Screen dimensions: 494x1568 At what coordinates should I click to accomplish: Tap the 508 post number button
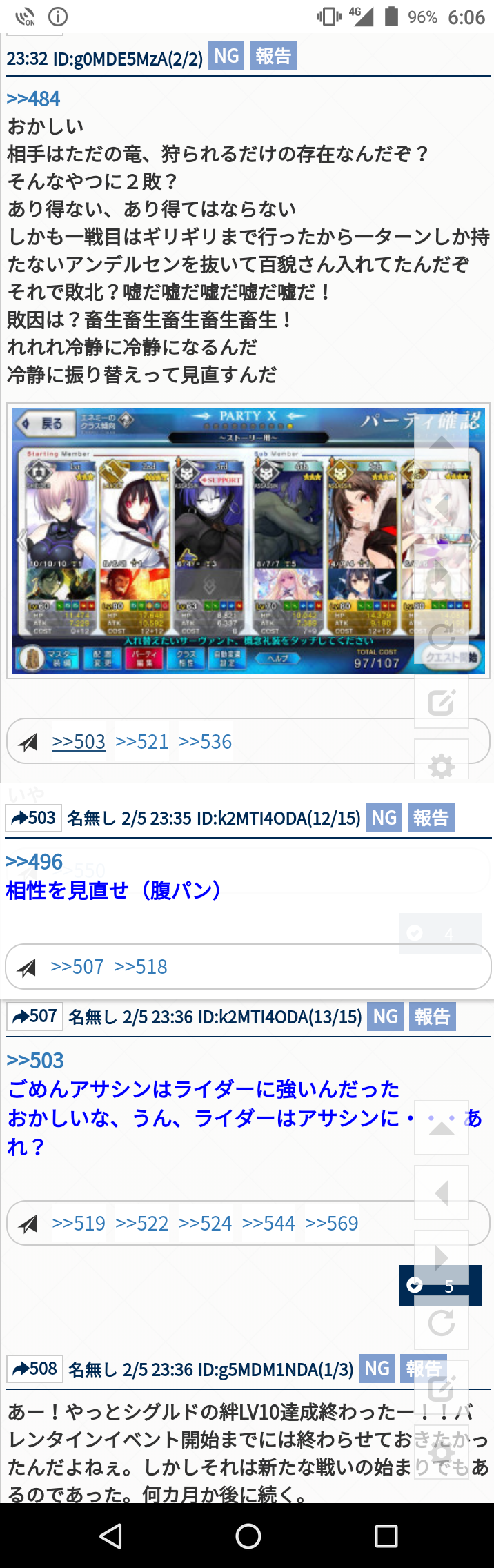pyautogui.click(x=35, y=1368)
